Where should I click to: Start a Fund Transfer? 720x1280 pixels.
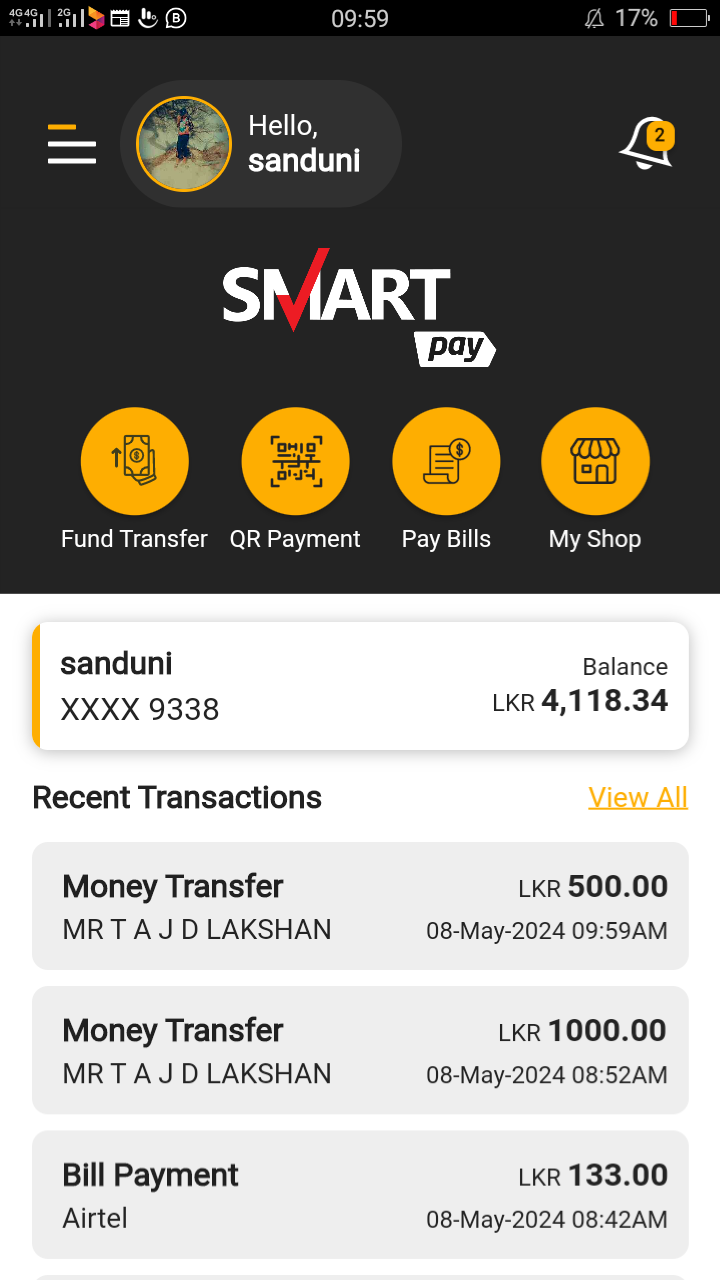tap(135, 462)
